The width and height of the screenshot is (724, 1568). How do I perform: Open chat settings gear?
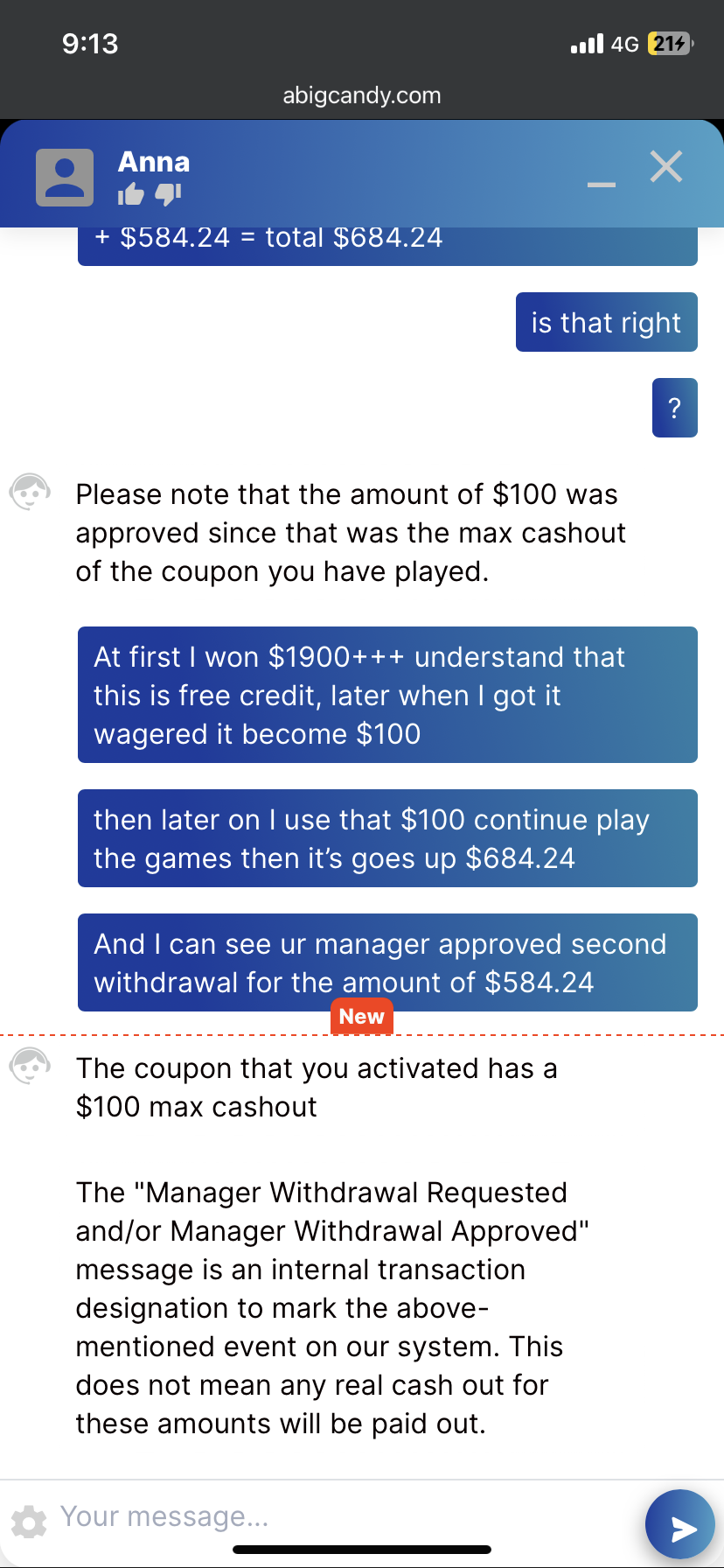click(30, 1522)
